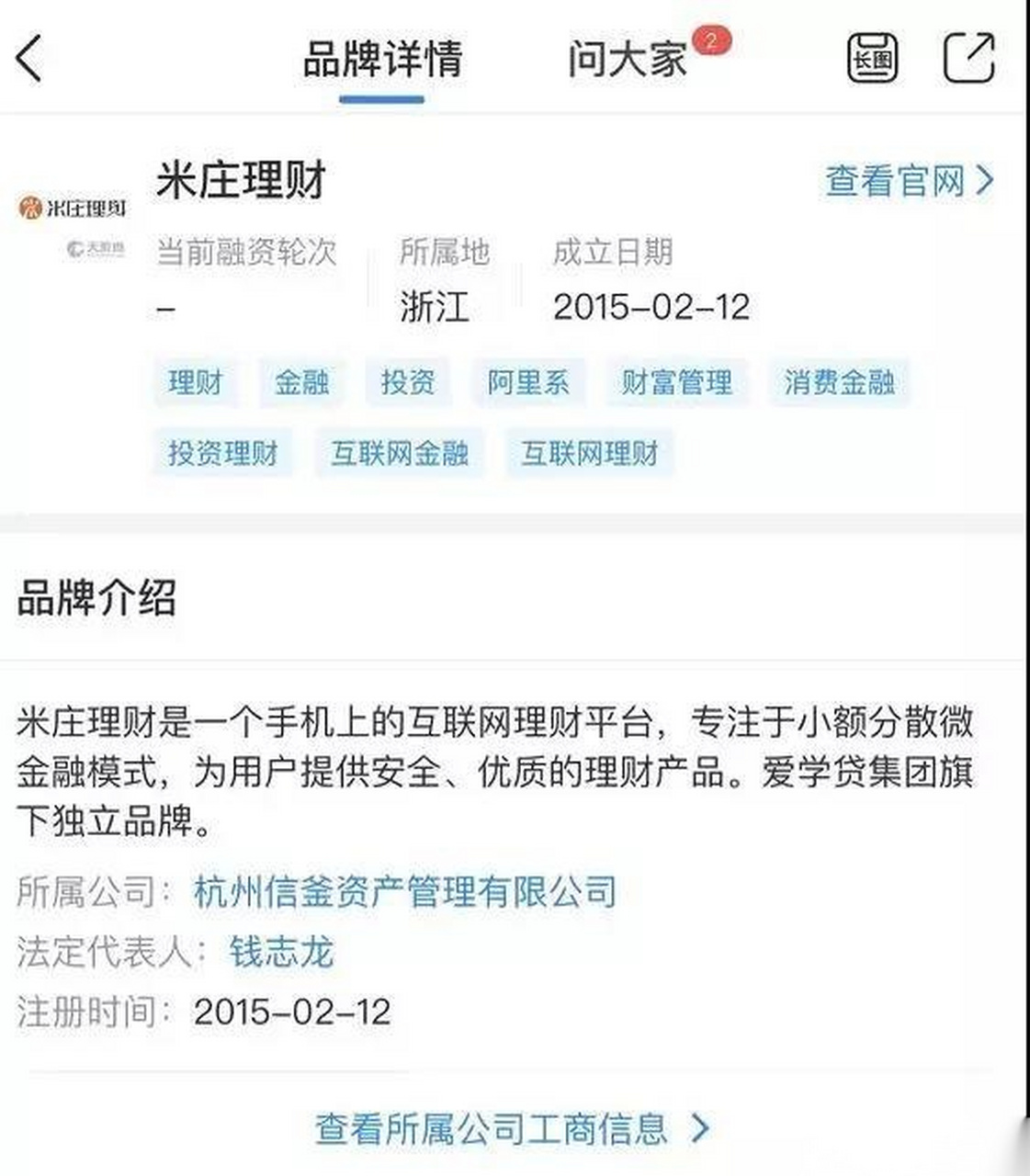Open 查看所属公司工商信息 link

tap(512, 1128)
